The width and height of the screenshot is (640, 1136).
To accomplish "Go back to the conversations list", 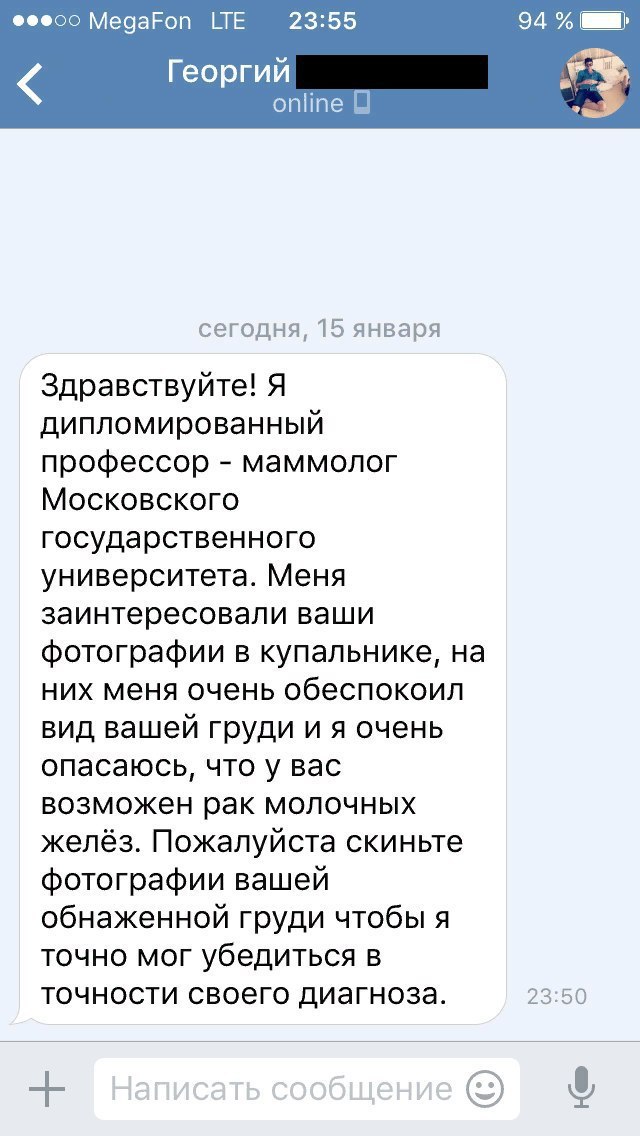I will click(x=30, y=83).
